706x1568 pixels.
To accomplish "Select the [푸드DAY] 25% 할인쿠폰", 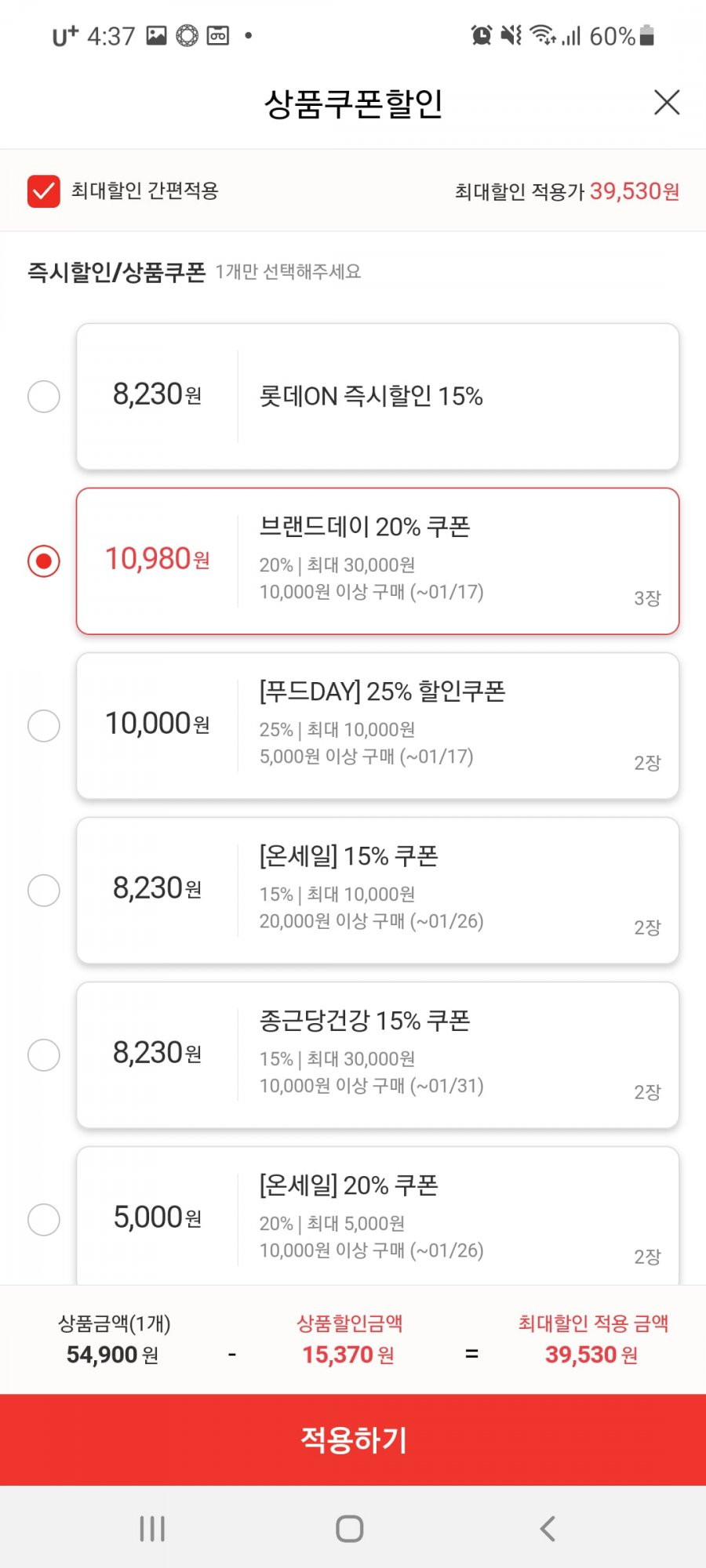I will click(x=377, y=726).
